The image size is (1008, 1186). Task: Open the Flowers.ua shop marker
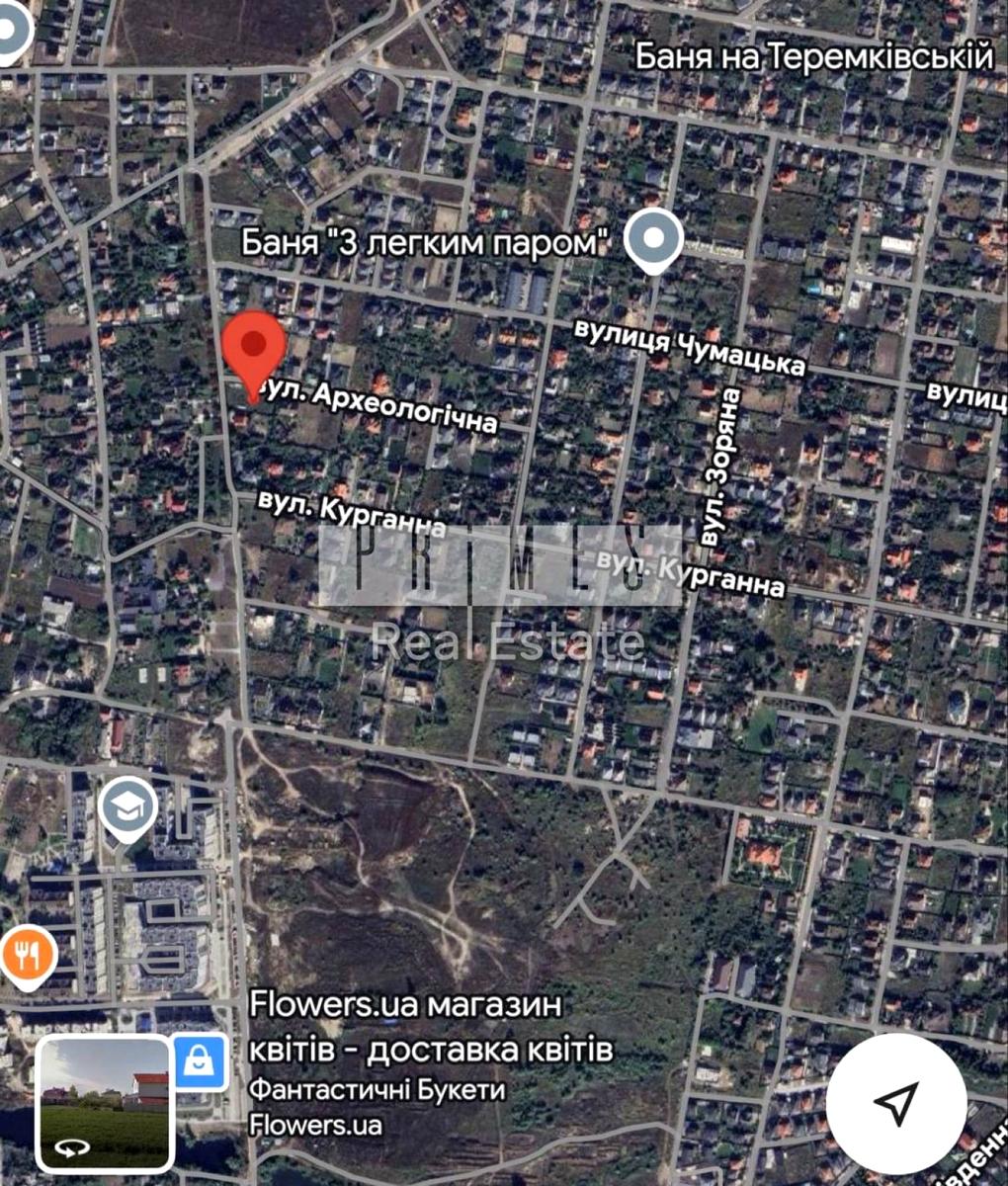tap(201, 1061)
